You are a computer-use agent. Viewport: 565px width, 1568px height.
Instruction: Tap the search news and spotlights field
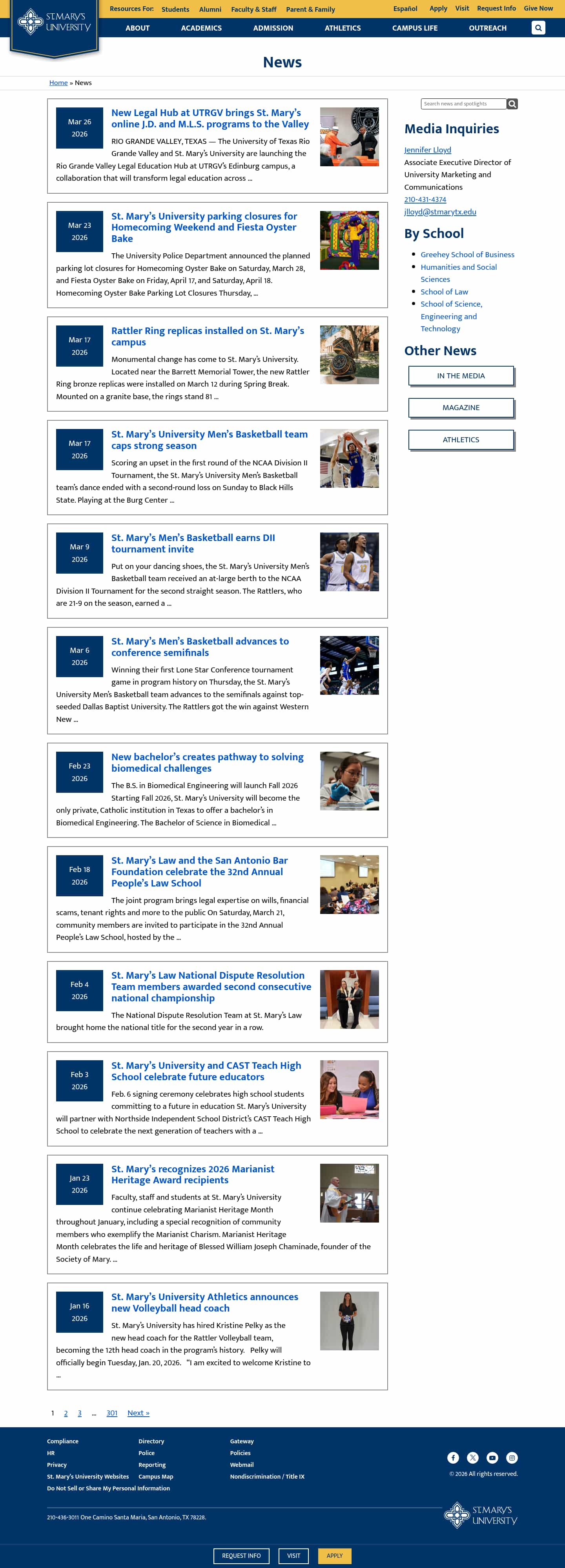(463, 104)
